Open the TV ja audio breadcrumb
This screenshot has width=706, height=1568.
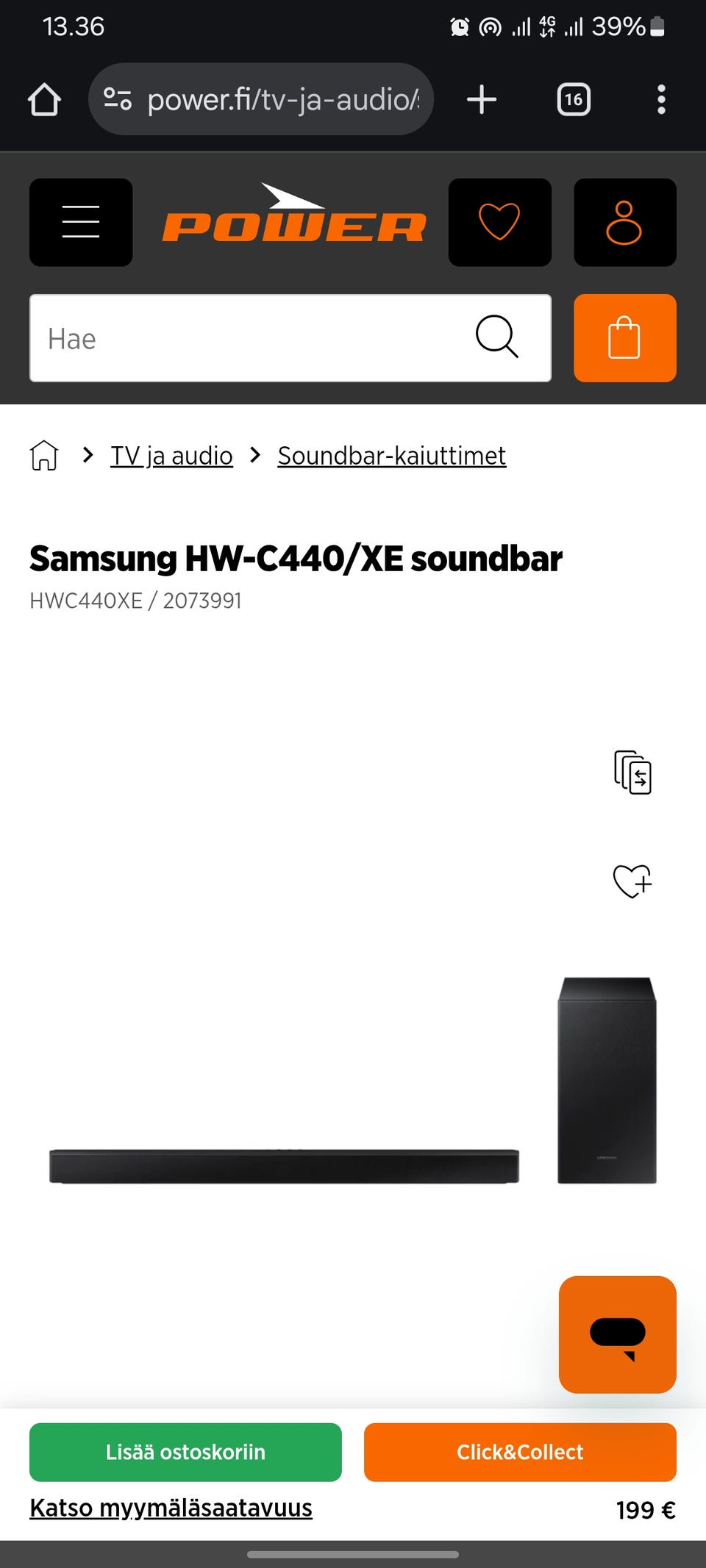pyautogui.click(x=171, y=456)
